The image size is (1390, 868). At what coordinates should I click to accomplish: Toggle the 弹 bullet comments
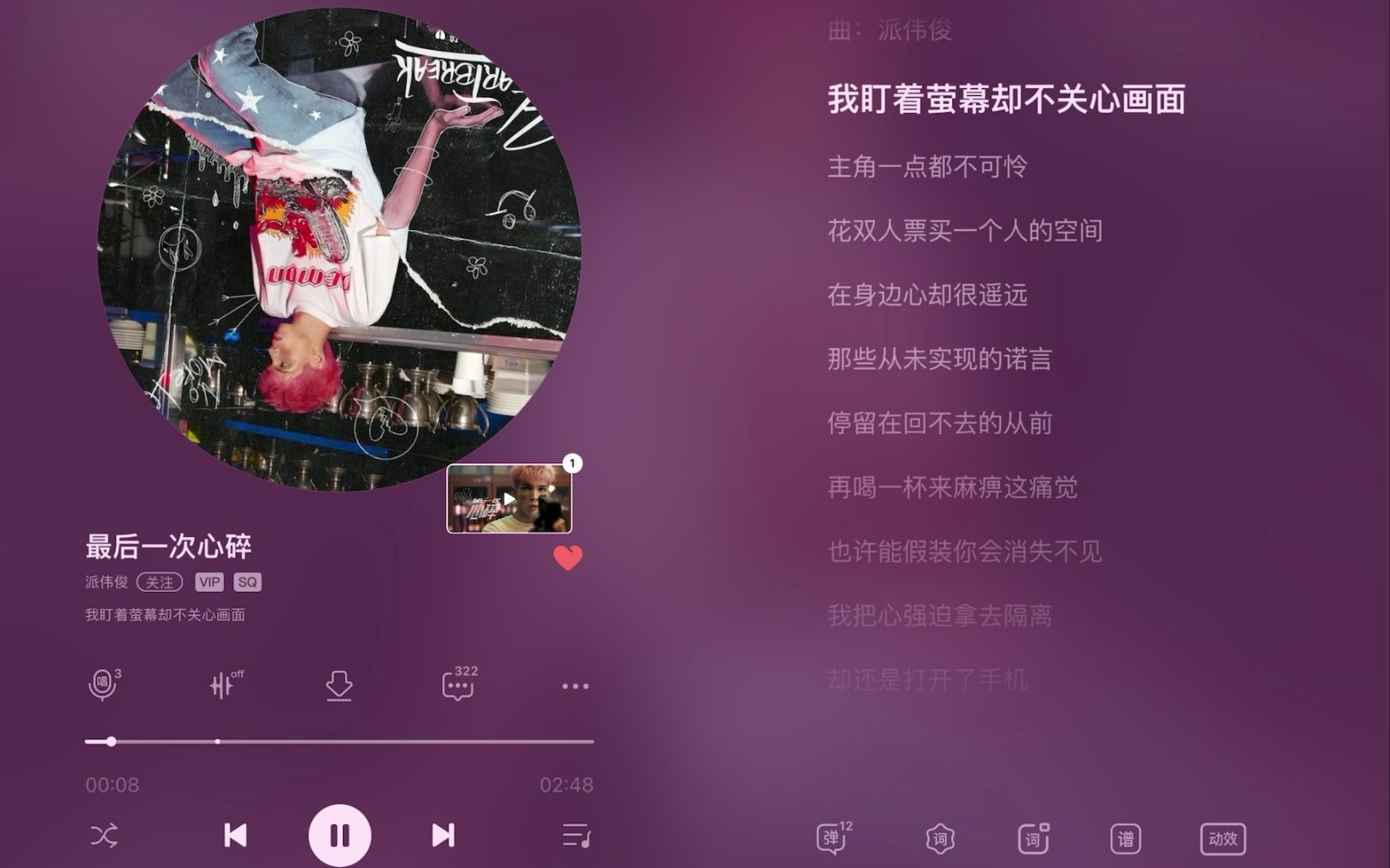pyautogui.click(x=832, y=838)
